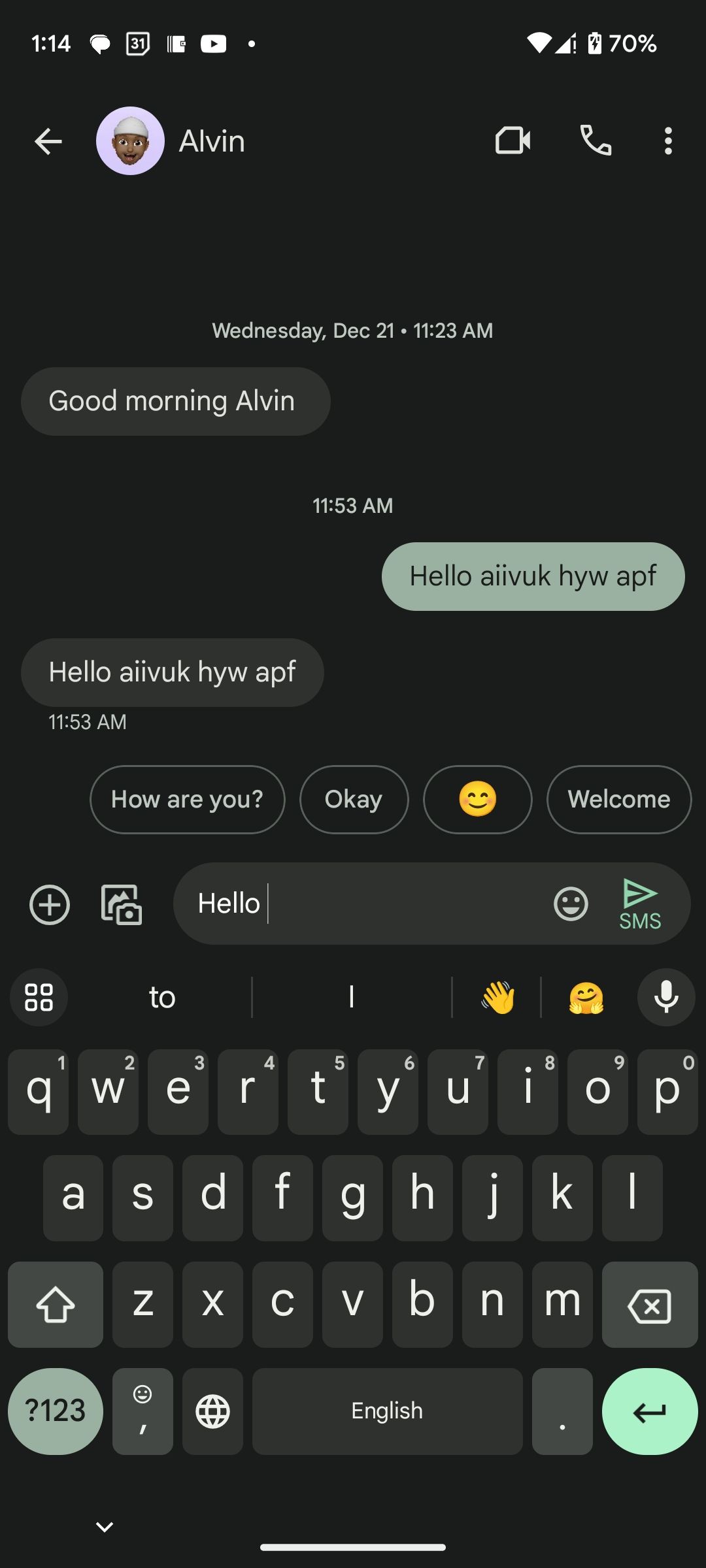This screenshot has height=1568, width=706.
Task: Send the smiling emoji suggested reply
Action: (478, 799)
